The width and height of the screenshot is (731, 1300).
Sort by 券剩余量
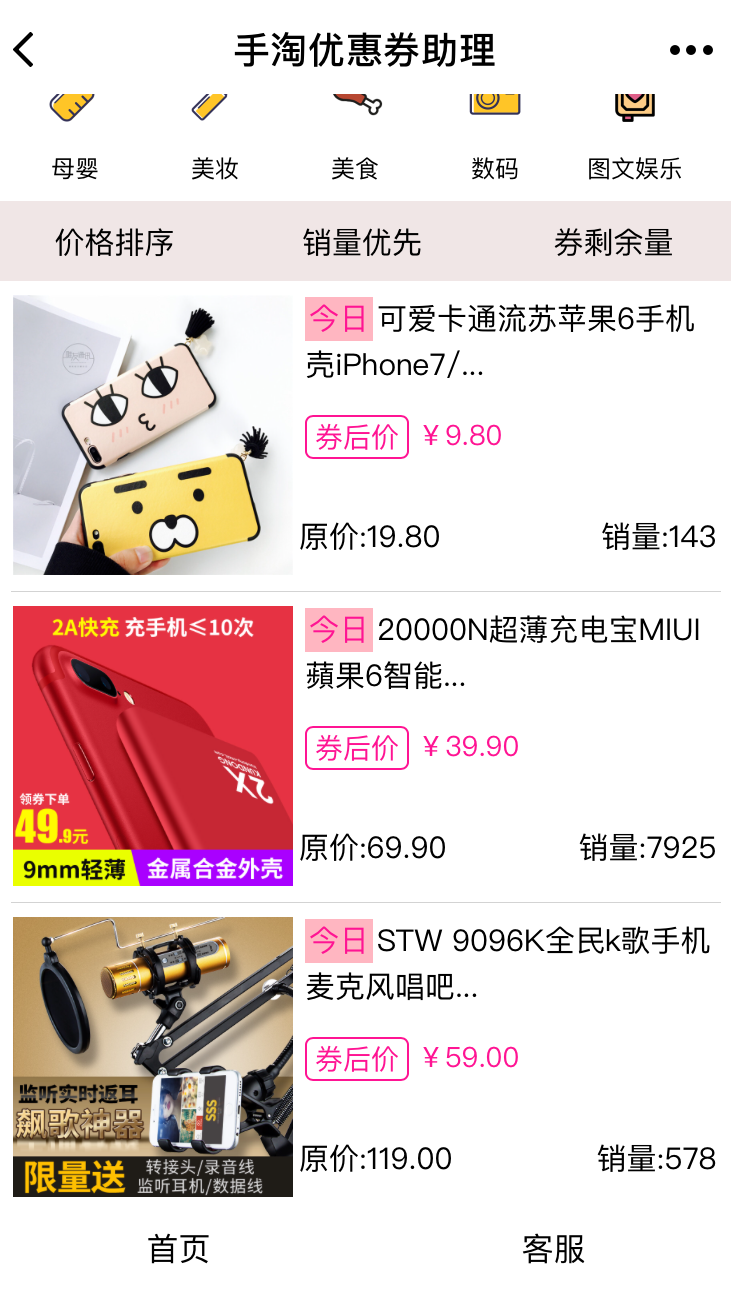tap(613, 242)
